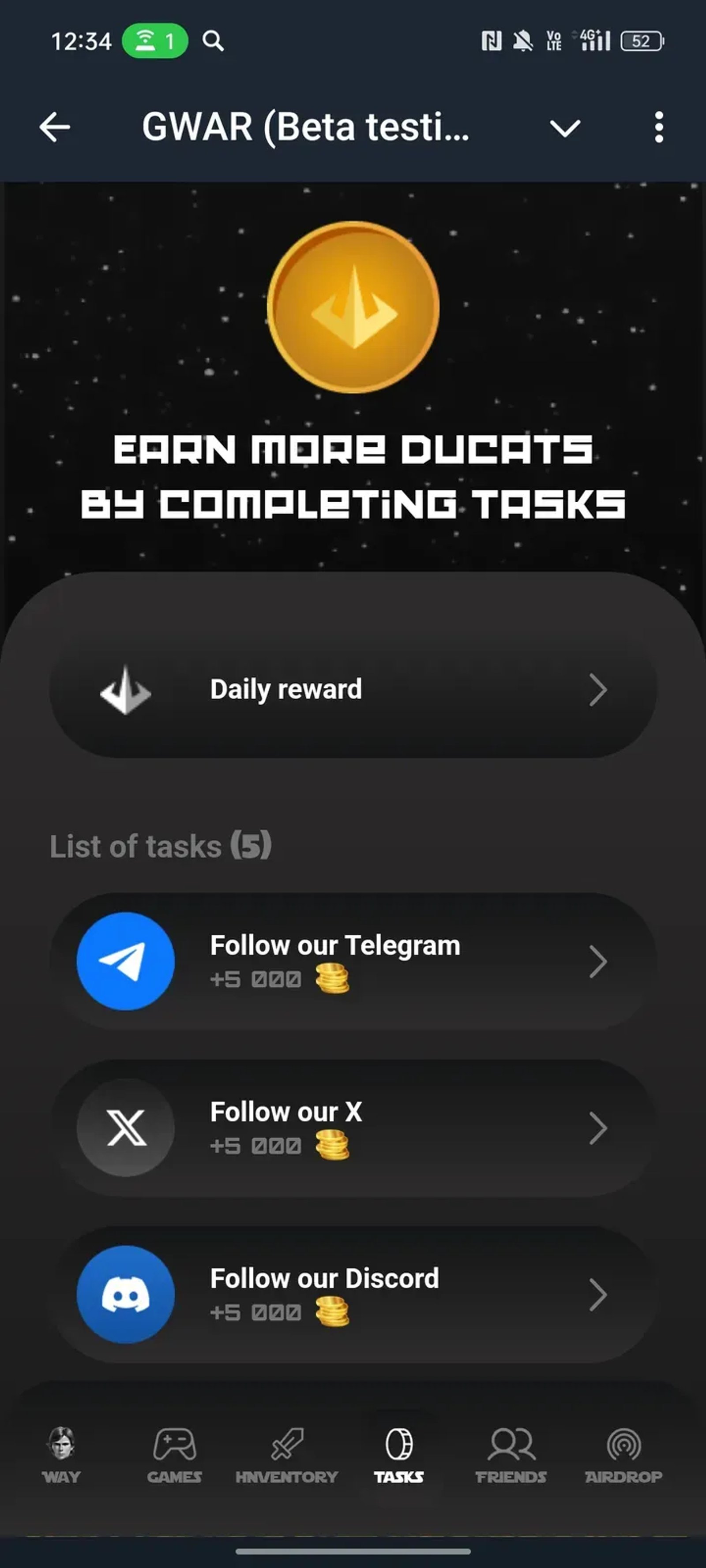Open the Friends tab
This screenshot has height=1568, width=706.
point(511,1454)
